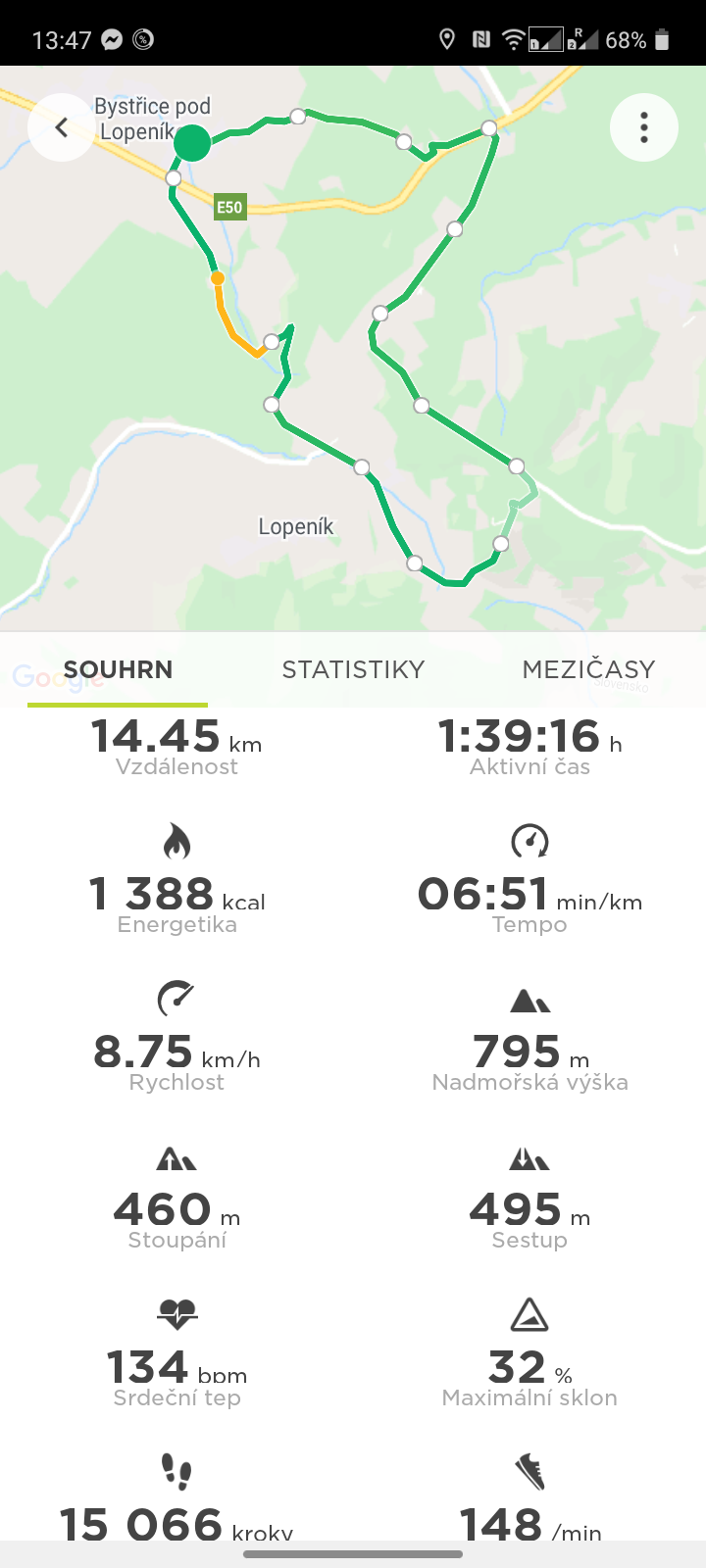Open the three-dot overflow menu
Viewport: 706px width, 1568px height.
(643, 127)
